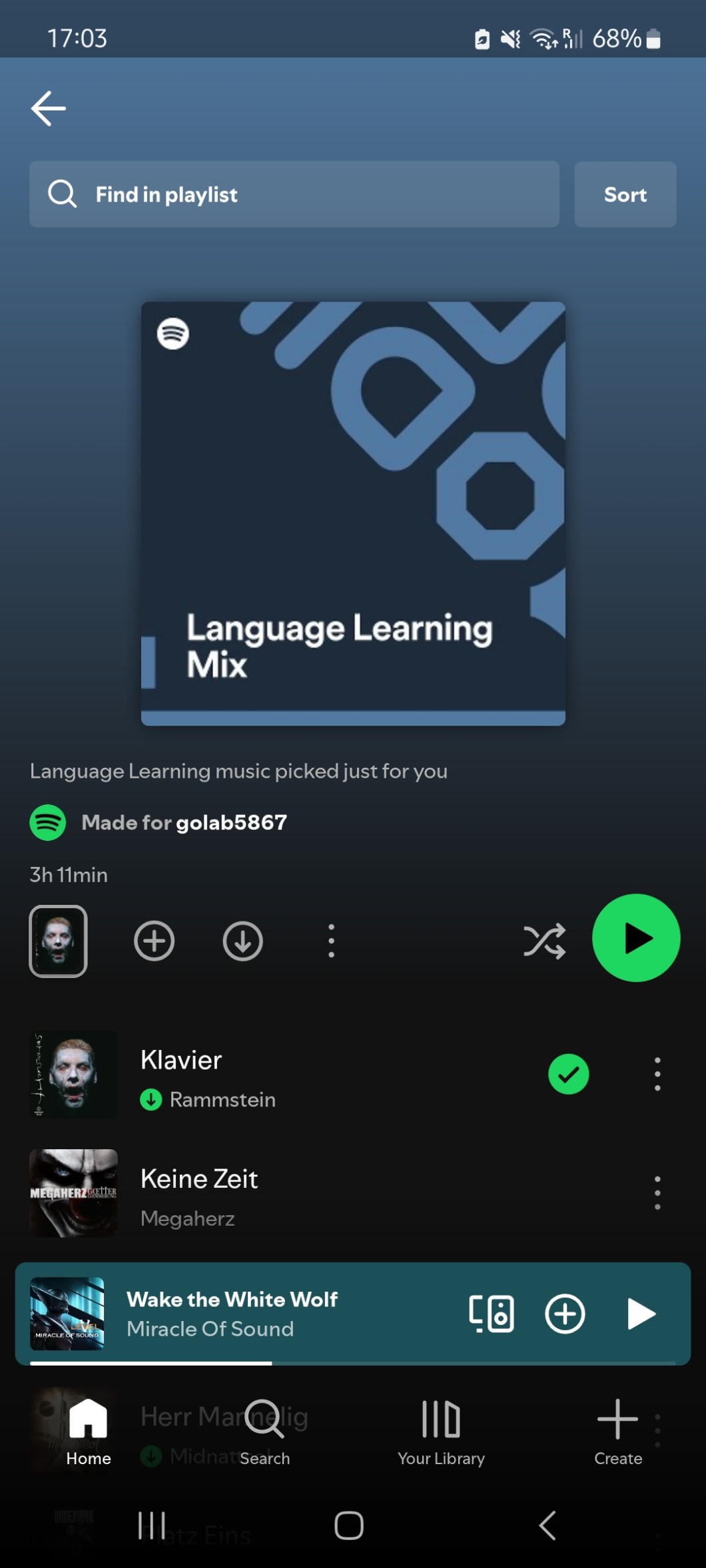Toggle shuffle for the playlist
706x1568 pixels.
coord(544,941)
